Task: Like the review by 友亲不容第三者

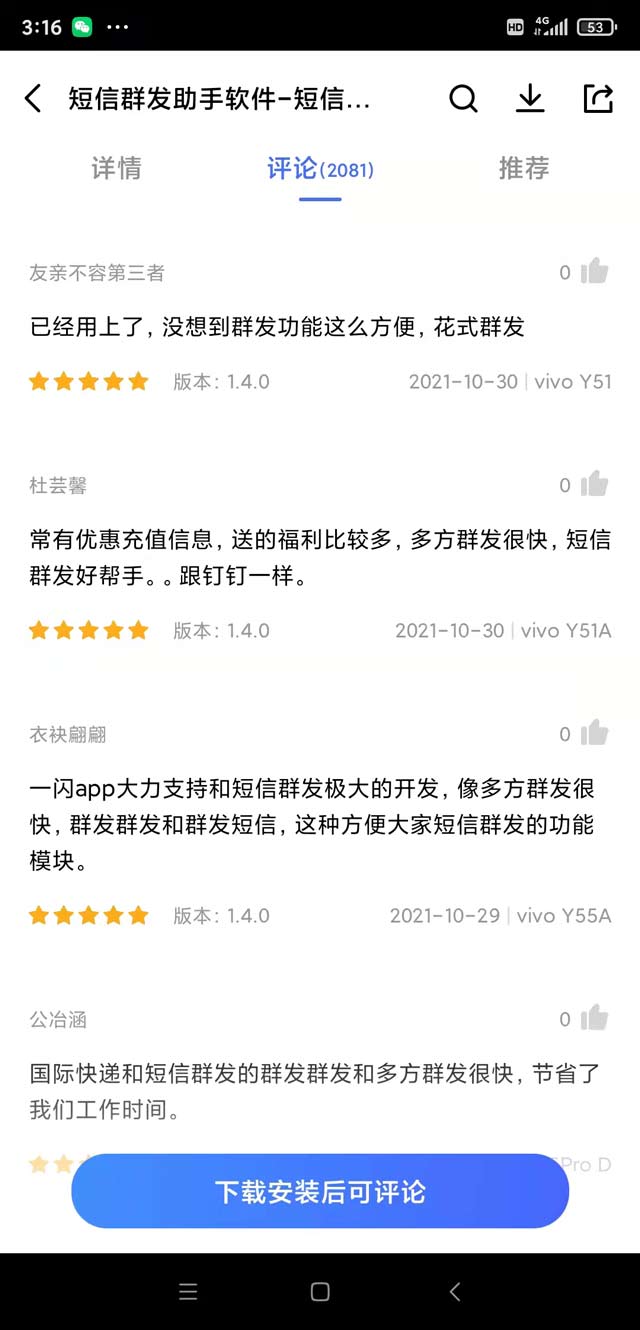Action: coord(594,271)
